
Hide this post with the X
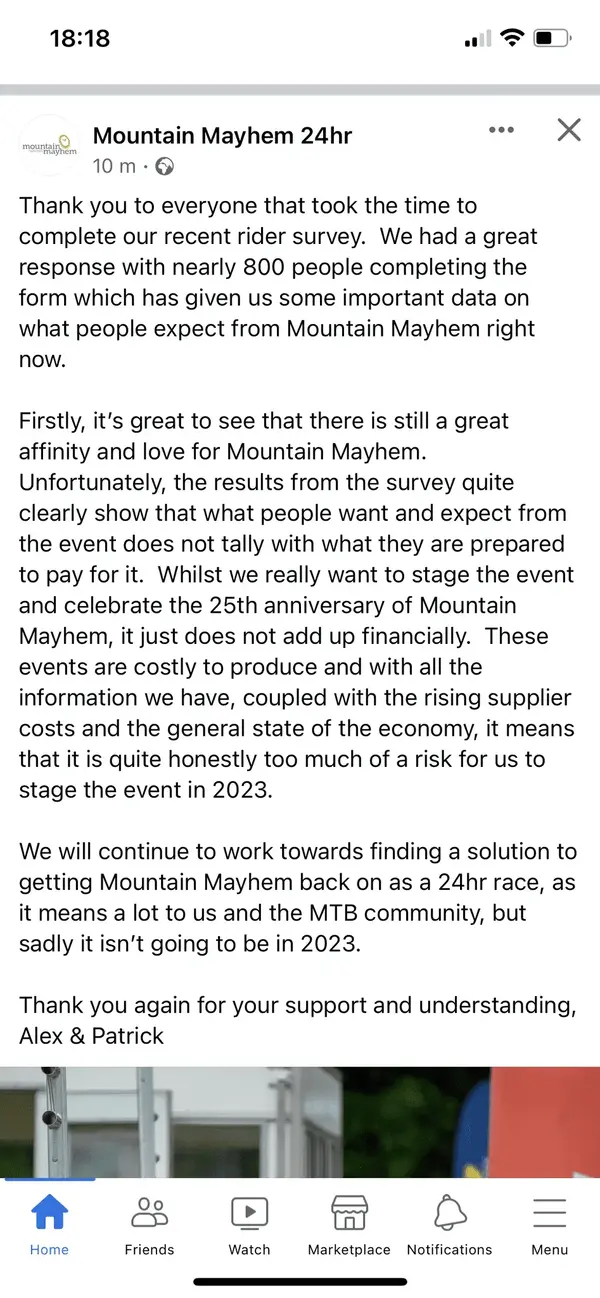tap(569, 130)
